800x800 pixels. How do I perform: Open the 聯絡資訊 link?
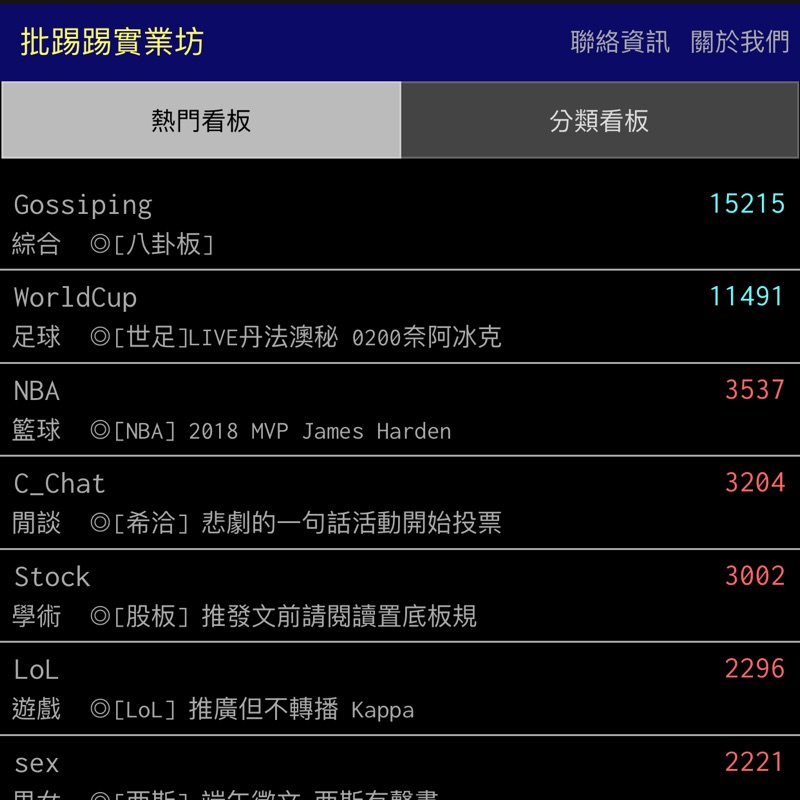pos(620,42)
